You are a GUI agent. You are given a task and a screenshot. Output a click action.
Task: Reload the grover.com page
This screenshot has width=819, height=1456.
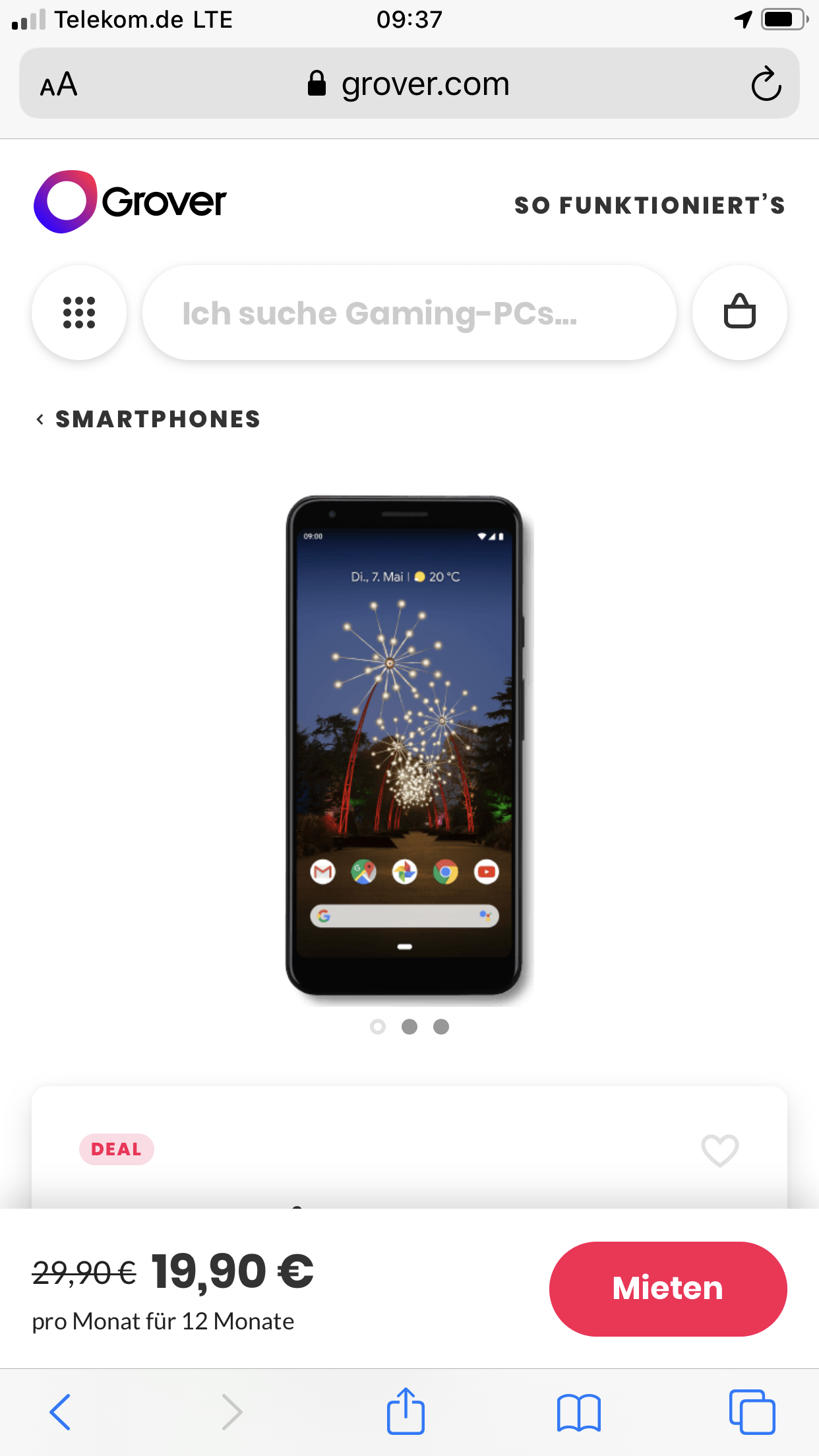766,84
